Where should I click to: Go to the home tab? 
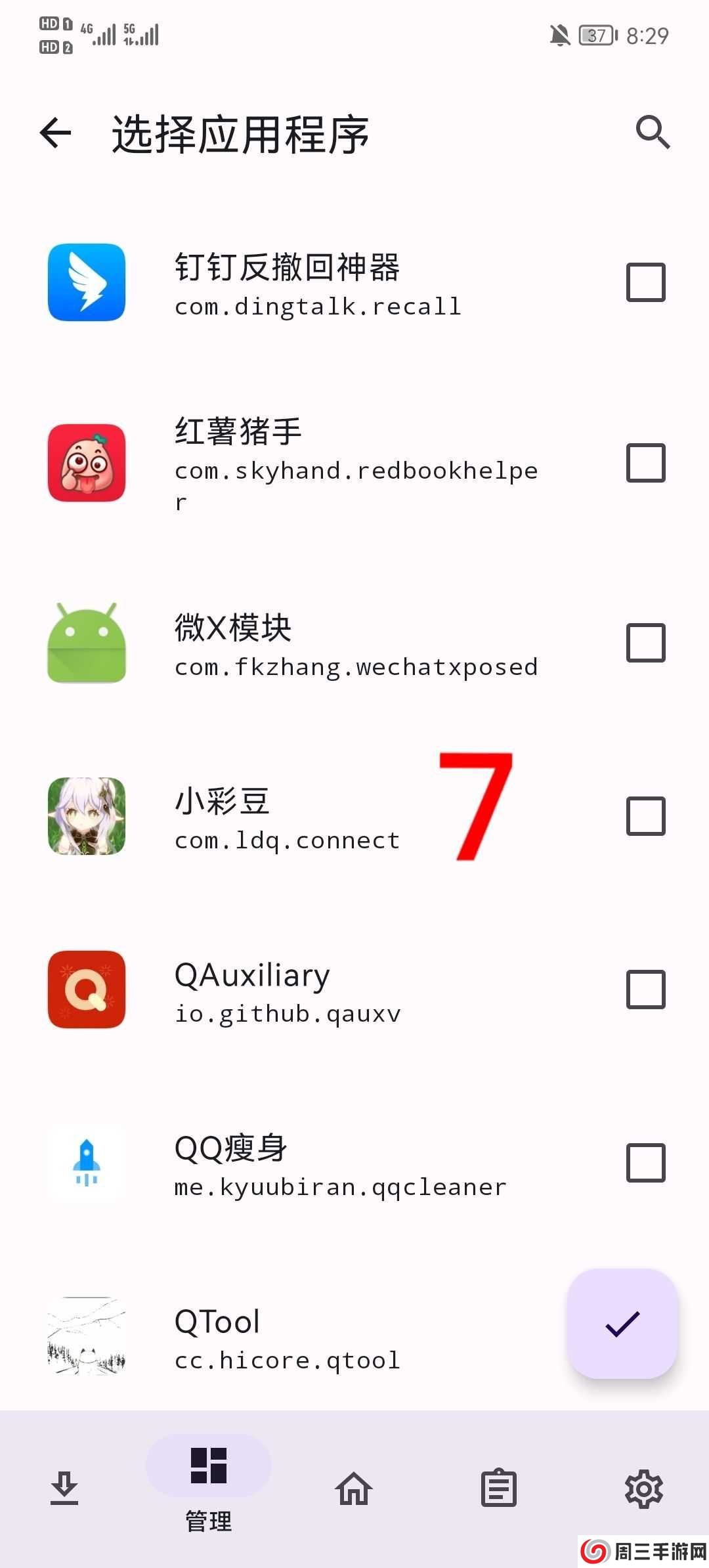354,1488
